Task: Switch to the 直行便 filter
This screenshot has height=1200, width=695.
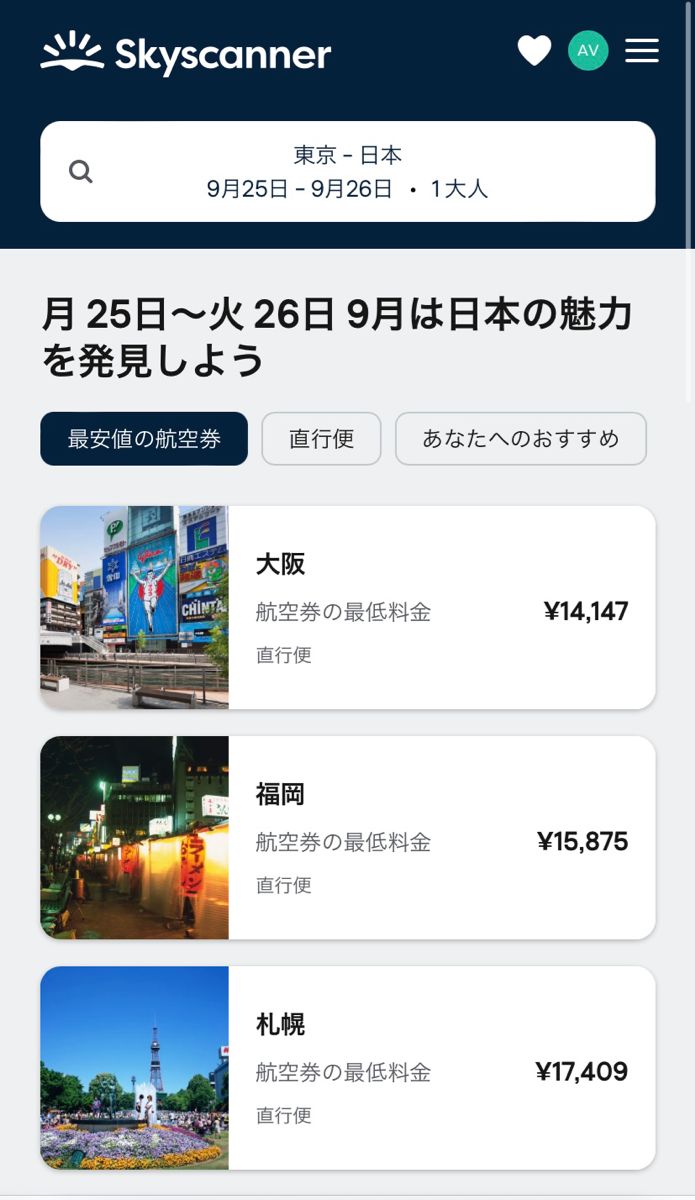Action: [321, 438]
